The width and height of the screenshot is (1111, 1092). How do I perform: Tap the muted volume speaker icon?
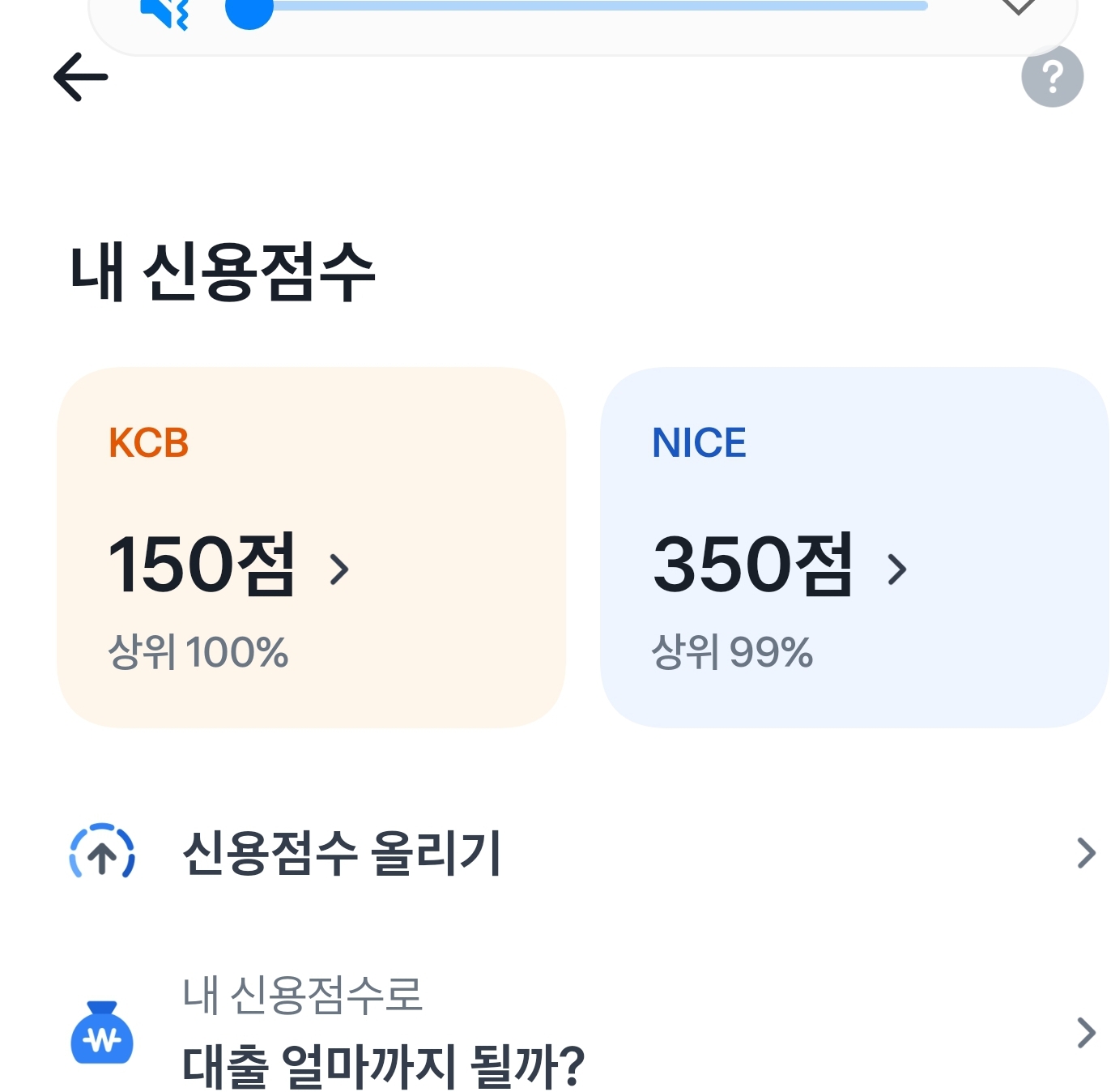click(x=165, y=11)
